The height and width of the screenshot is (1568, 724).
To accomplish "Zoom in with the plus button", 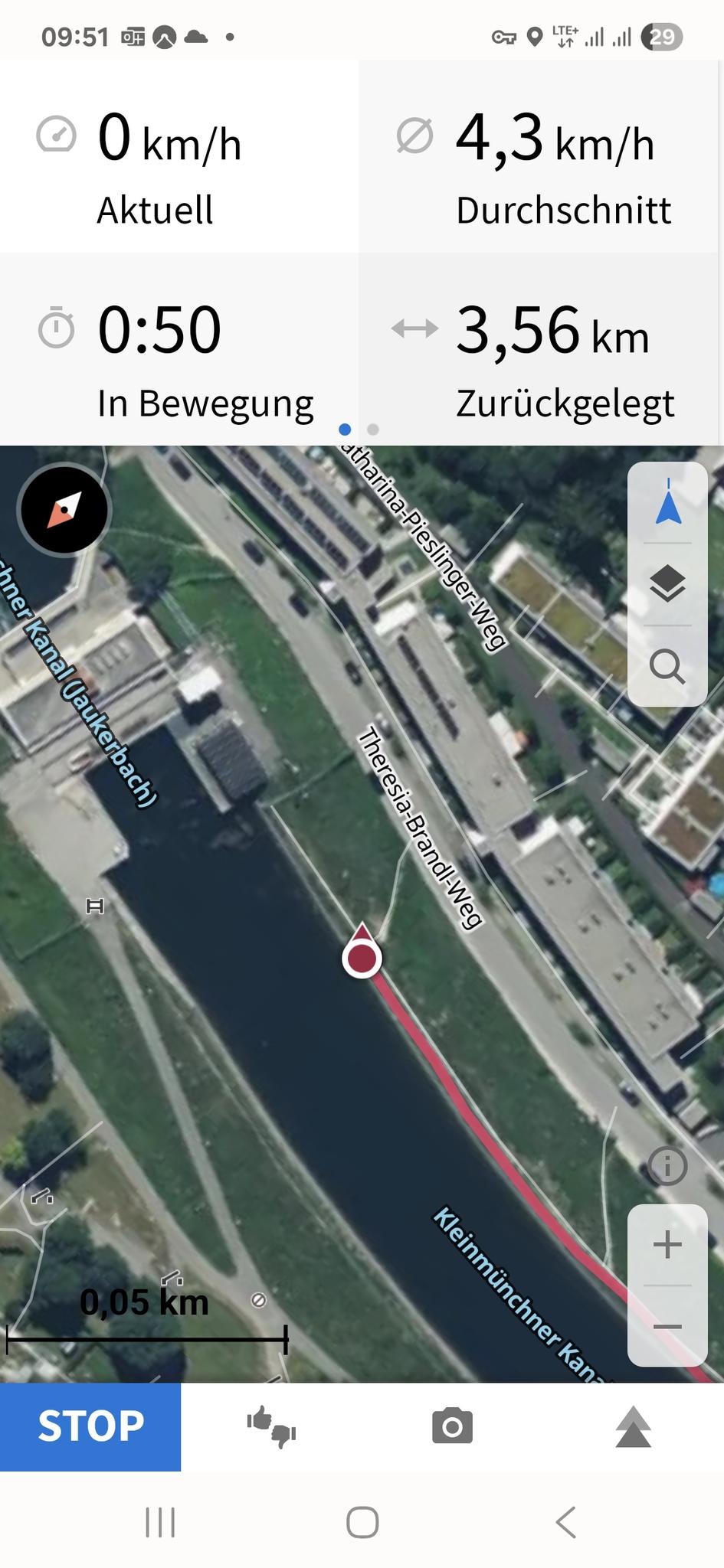I will point(667,1244).
